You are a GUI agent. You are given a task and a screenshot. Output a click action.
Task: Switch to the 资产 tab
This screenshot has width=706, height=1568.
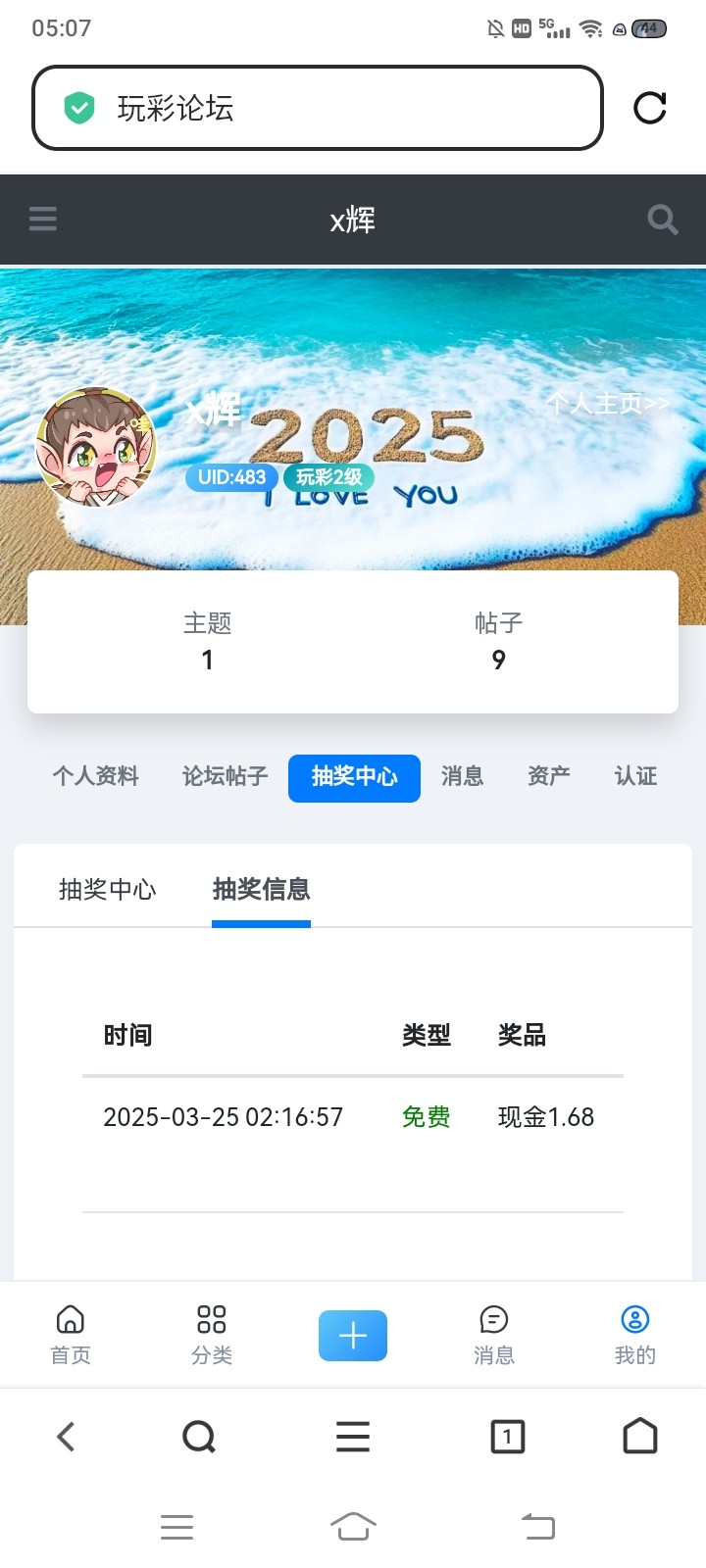coord(549,777)
